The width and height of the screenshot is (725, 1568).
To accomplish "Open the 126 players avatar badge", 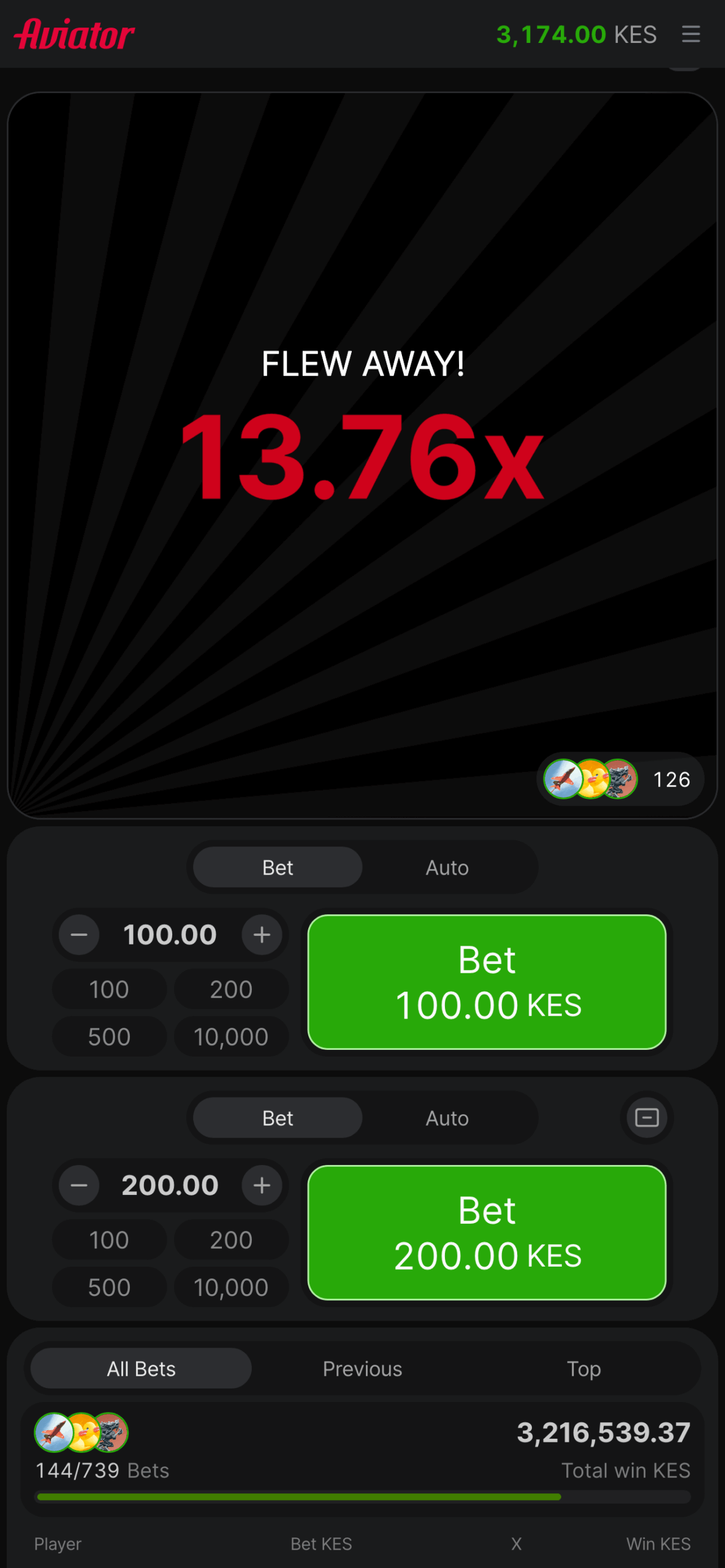I will (x=620, y=779).
